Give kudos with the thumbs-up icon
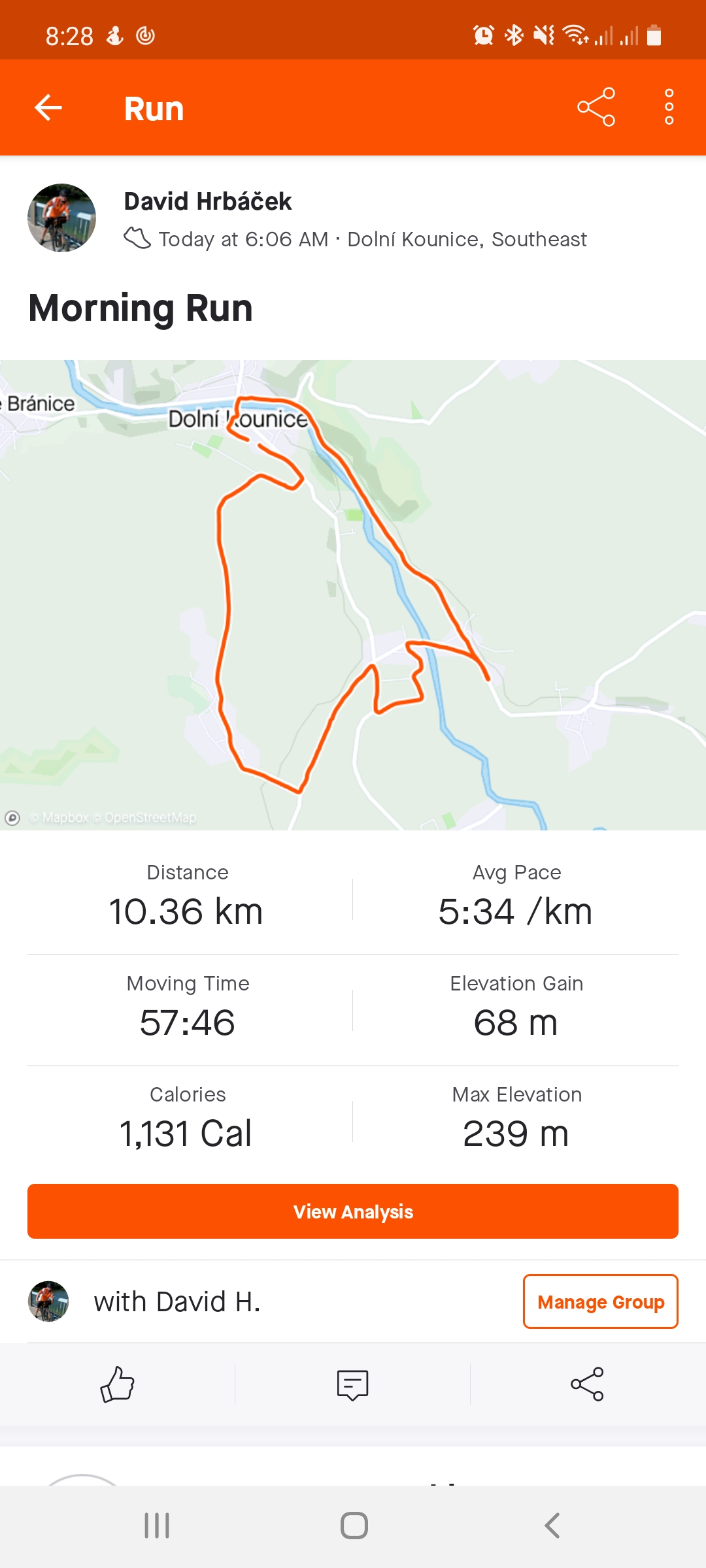This screenshot has height=1568, width=706. (x=118, y=1384)
